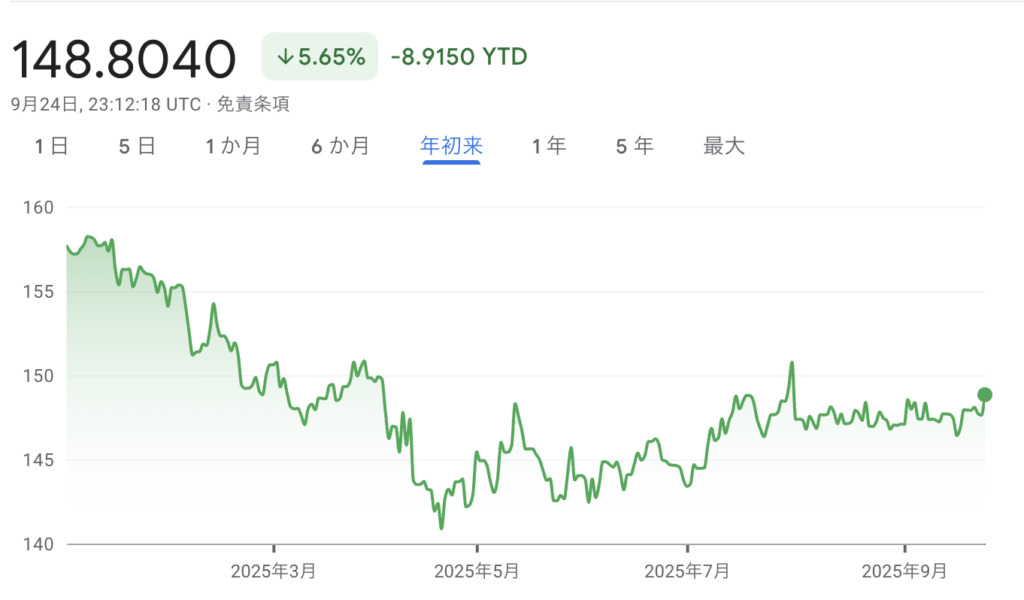1024x600 pixels.
Task: Switch to the 1日 range tab
Action: [x=51, y=146]
